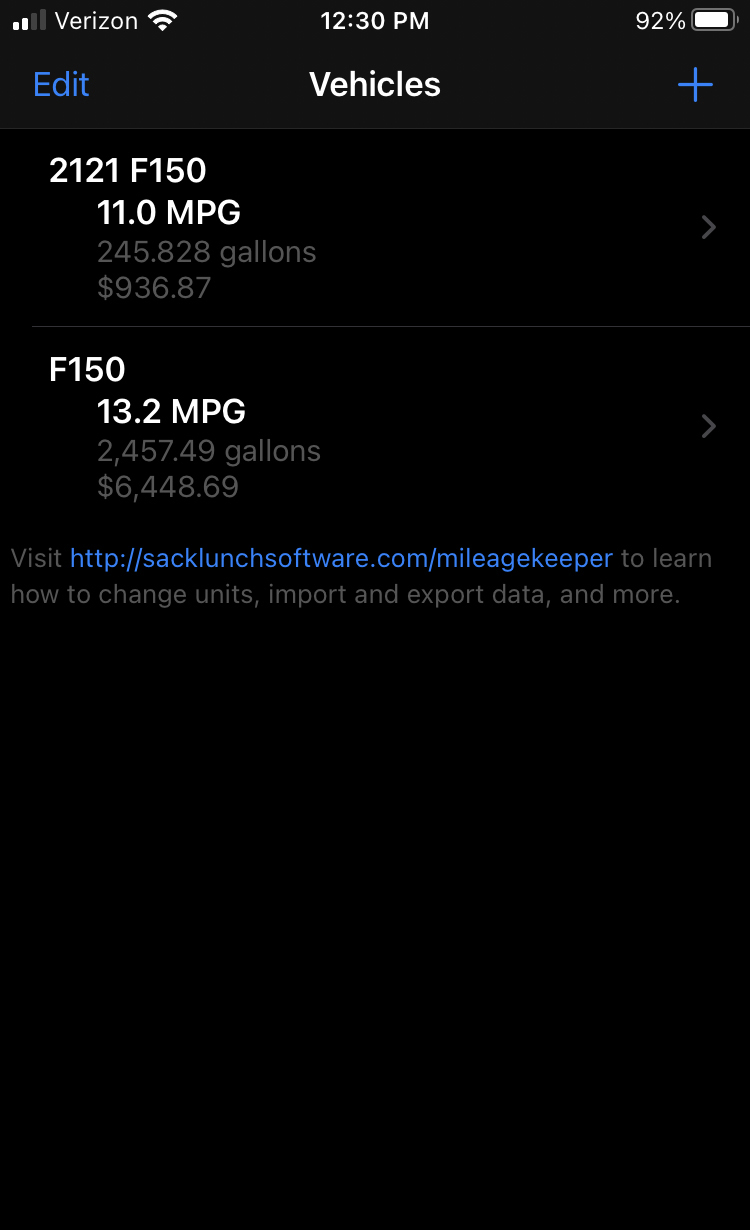Open the sacklunchsoftware.com/mileagekeeper link

pos(341,558)
